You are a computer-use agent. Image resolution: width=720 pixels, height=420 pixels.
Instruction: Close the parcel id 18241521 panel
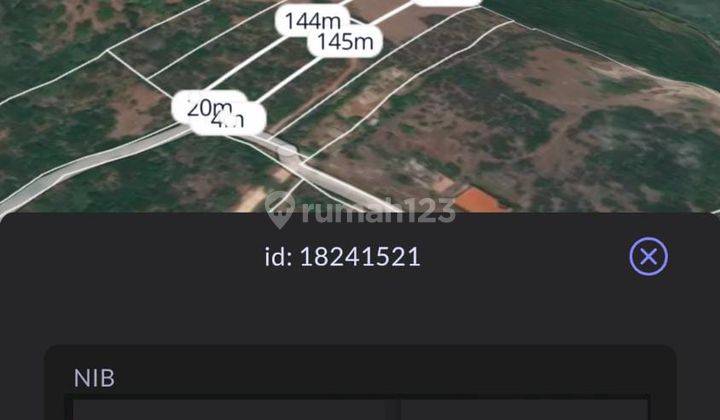648,257
